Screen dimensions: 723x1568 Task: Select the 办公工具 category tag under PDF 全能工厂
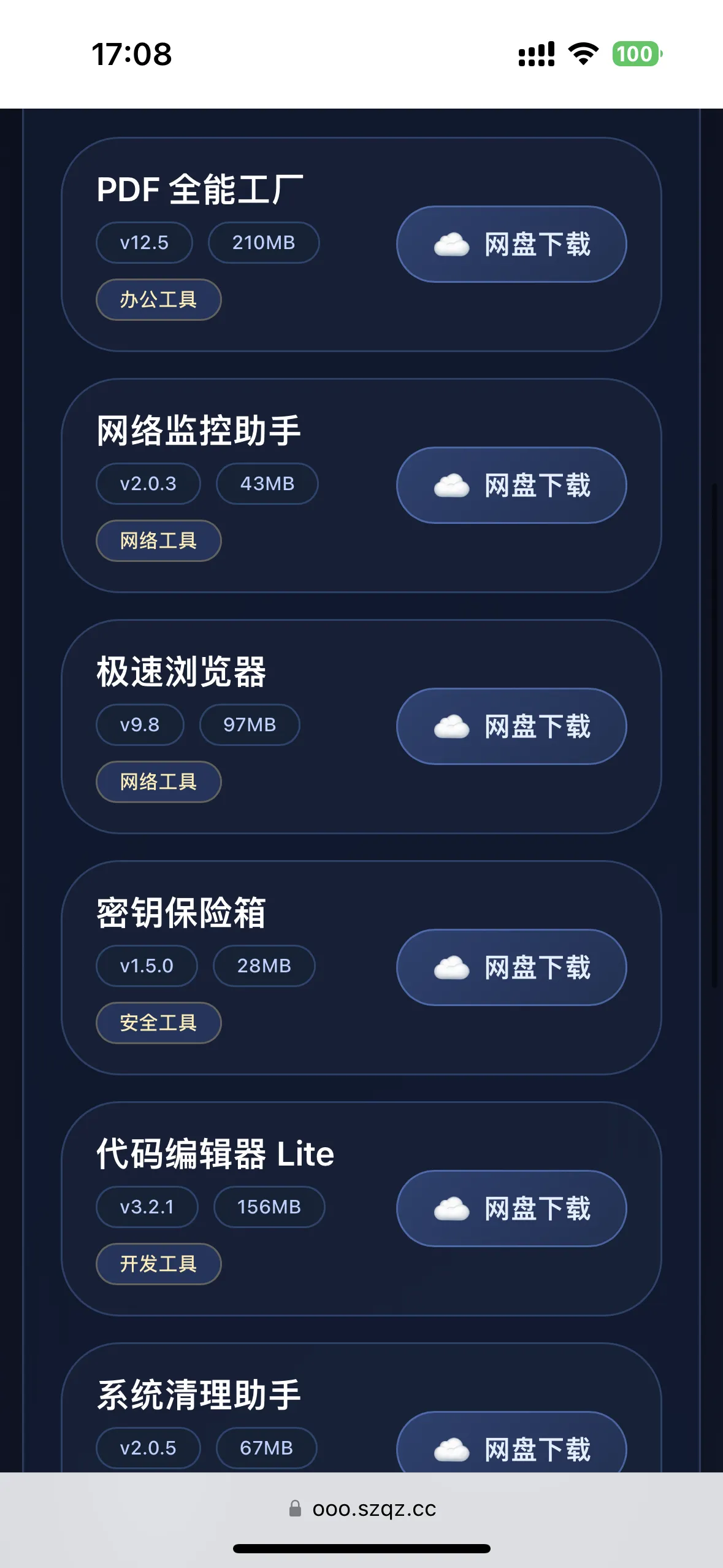[158, 299]
